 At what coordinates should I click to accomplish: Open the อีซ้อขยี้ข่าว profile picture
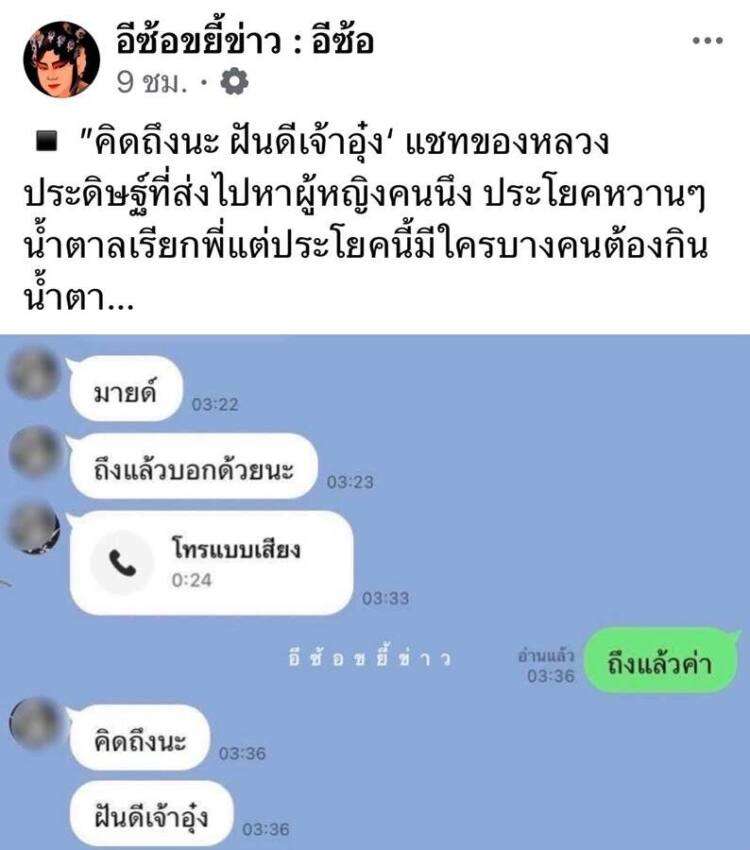pyautogui.click(x=61, y=60)
